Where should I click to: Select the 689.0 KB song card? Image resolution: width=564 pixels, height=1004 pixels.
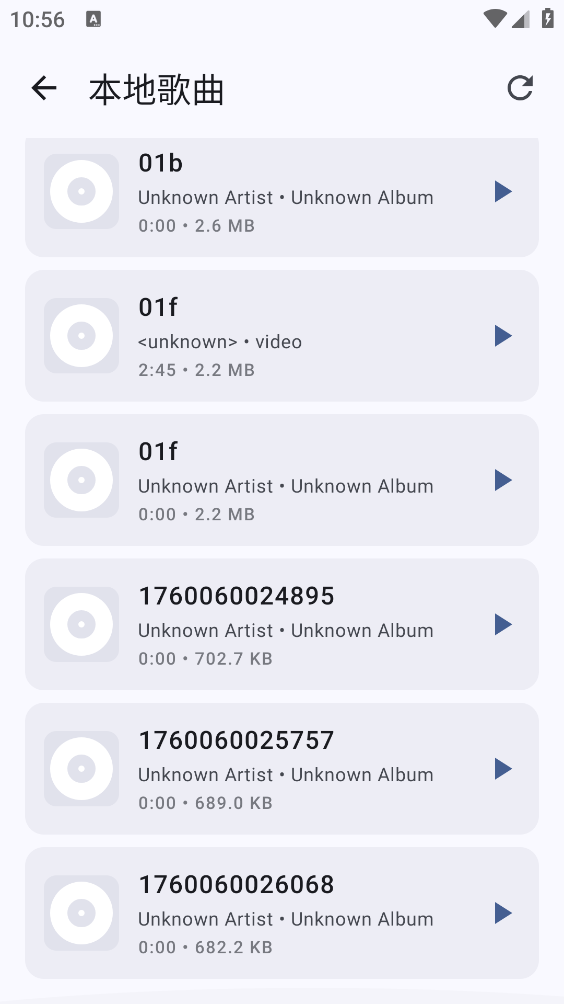point(282,768)
